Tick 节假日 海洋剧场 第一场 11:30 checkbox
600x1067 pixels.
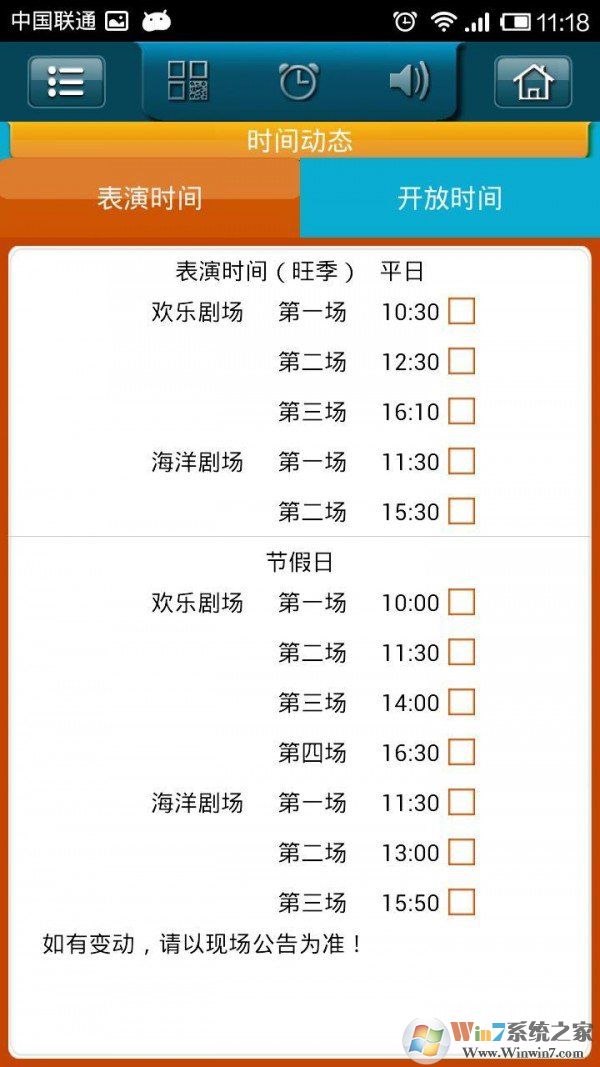[461, 803]
